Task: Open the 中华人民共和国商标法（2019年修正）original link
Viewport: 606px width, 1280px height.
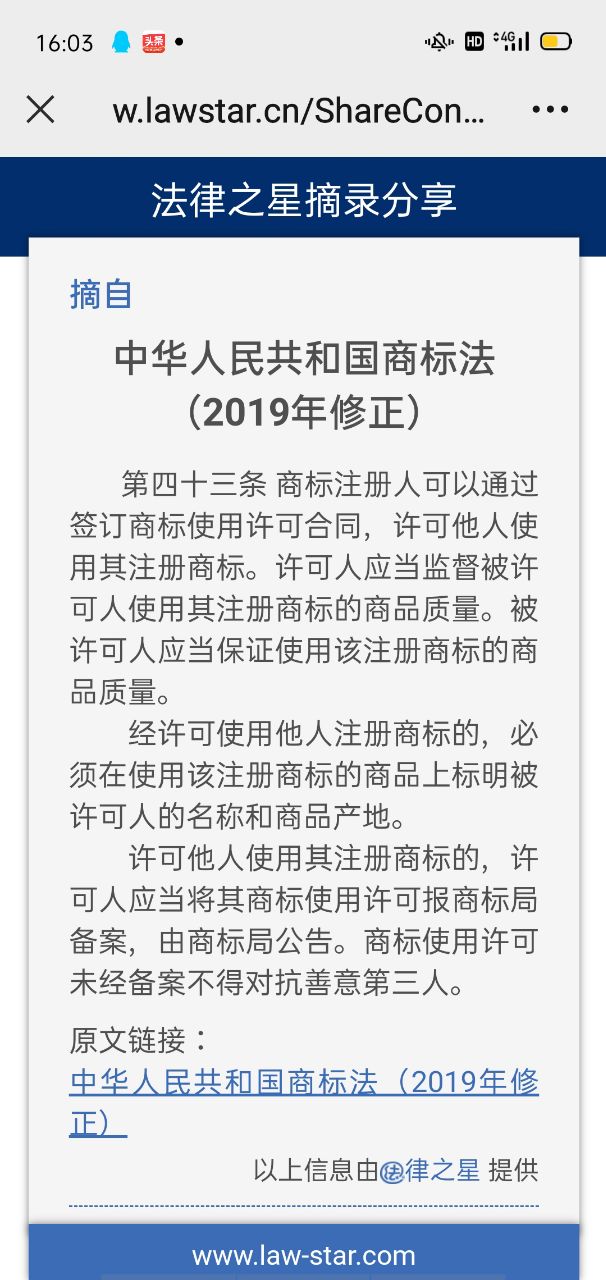Action: pyautogui.click(x=303, y=1083)
